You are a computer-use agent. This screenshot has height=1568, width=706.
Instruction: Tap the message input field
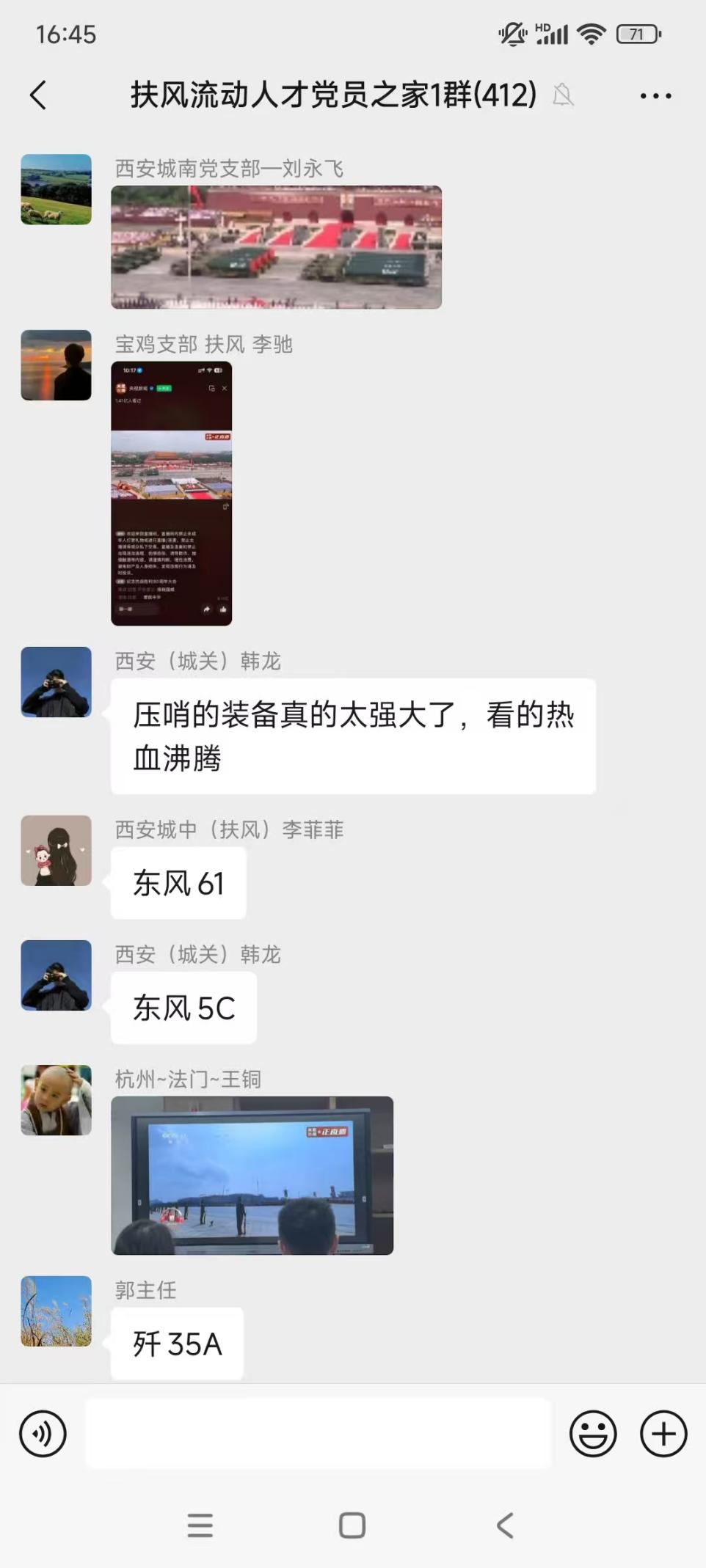[317, 1433]
